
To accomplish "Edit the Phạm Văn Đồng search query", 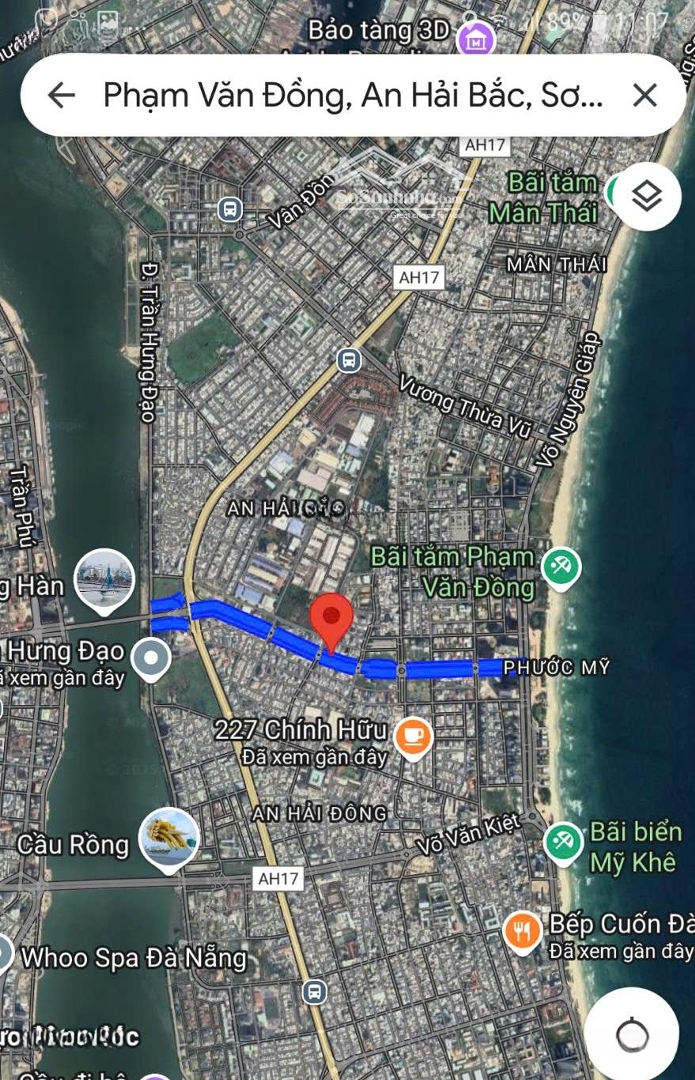I will pyautogui.click(x=352, y=95).
